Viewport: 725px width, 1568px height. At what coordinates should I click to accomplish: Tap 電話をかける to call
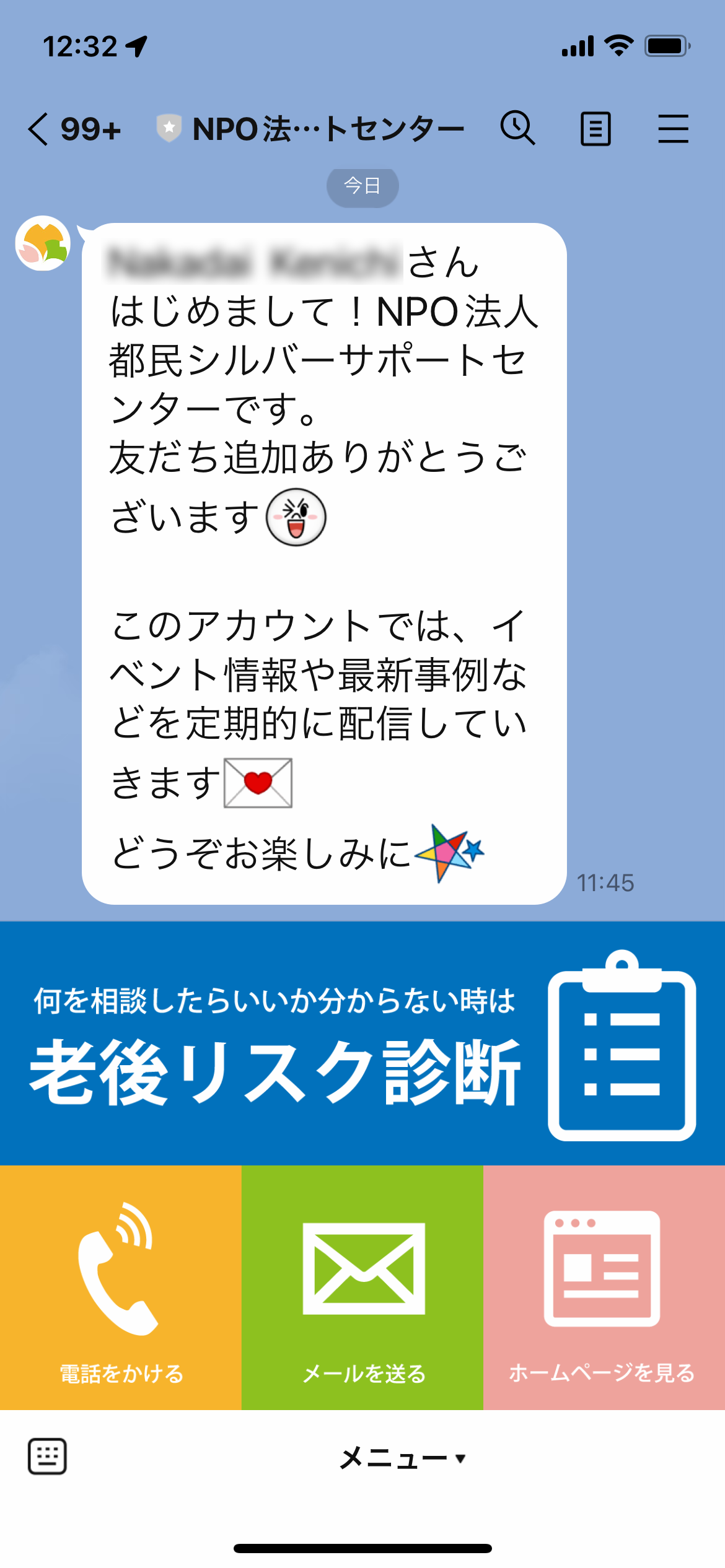click(121, 1288)
